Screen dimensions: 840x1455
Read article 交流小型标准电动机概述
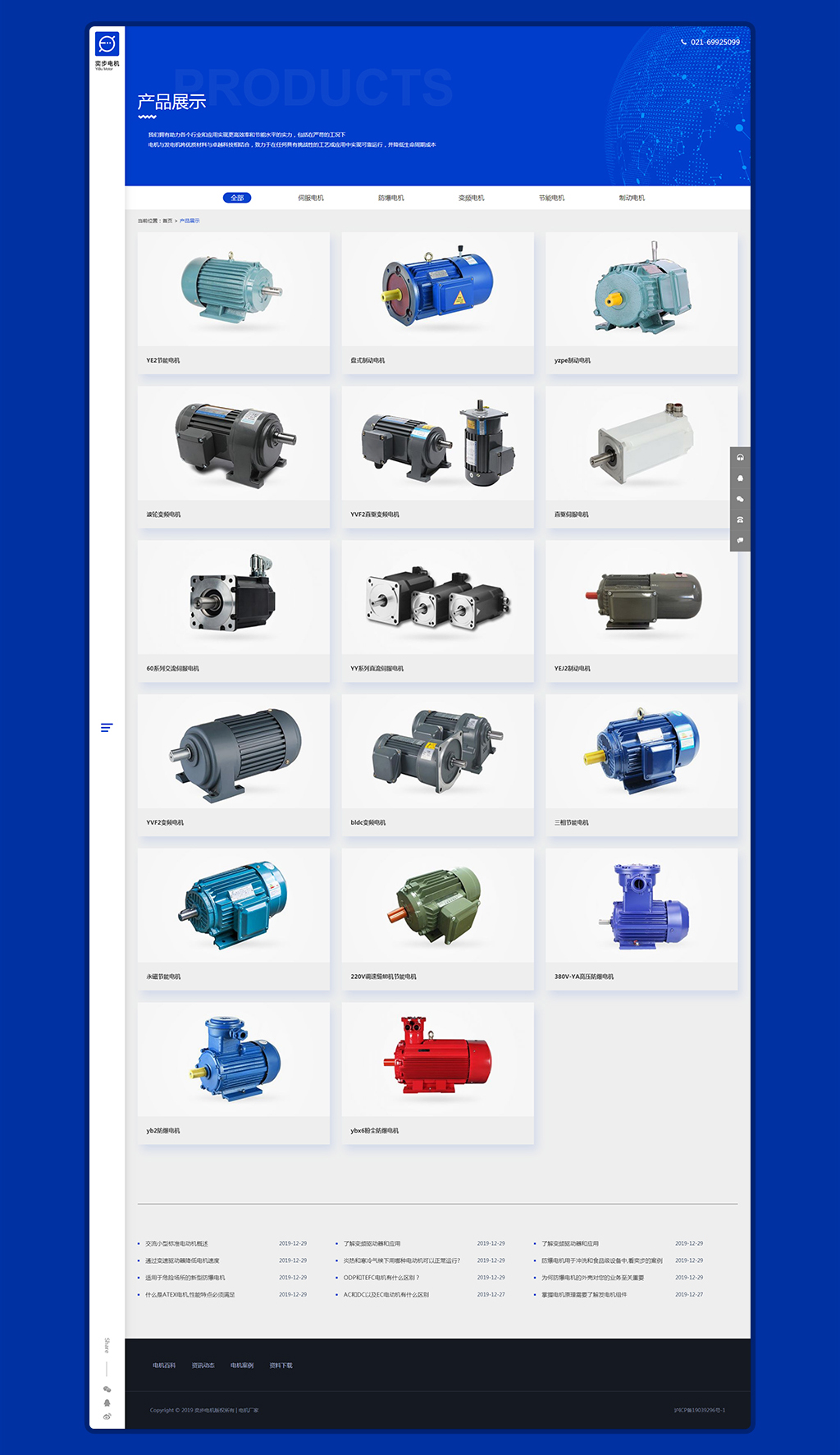176,1243
